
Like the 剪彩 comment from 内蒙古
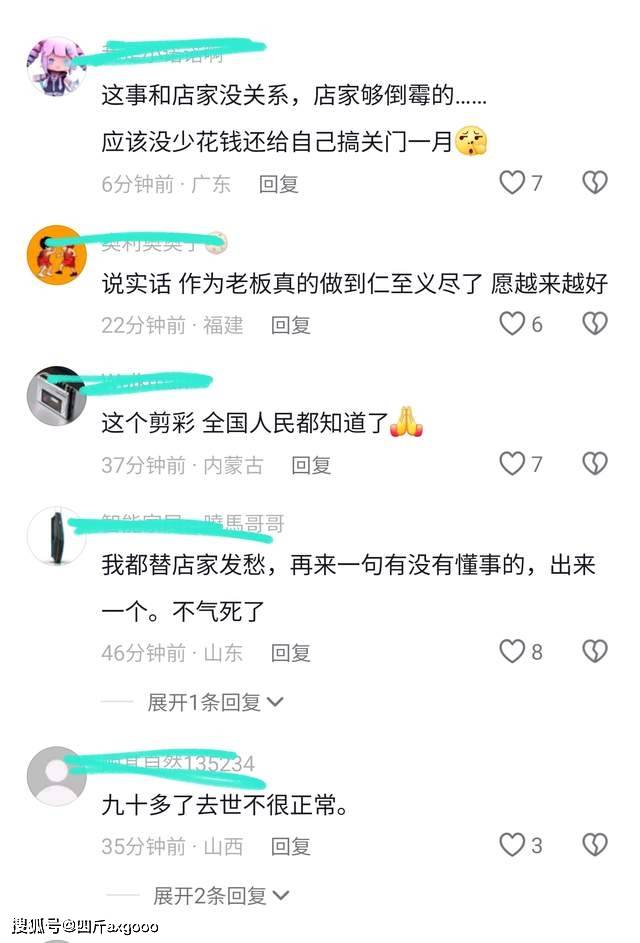coord(513,463)
